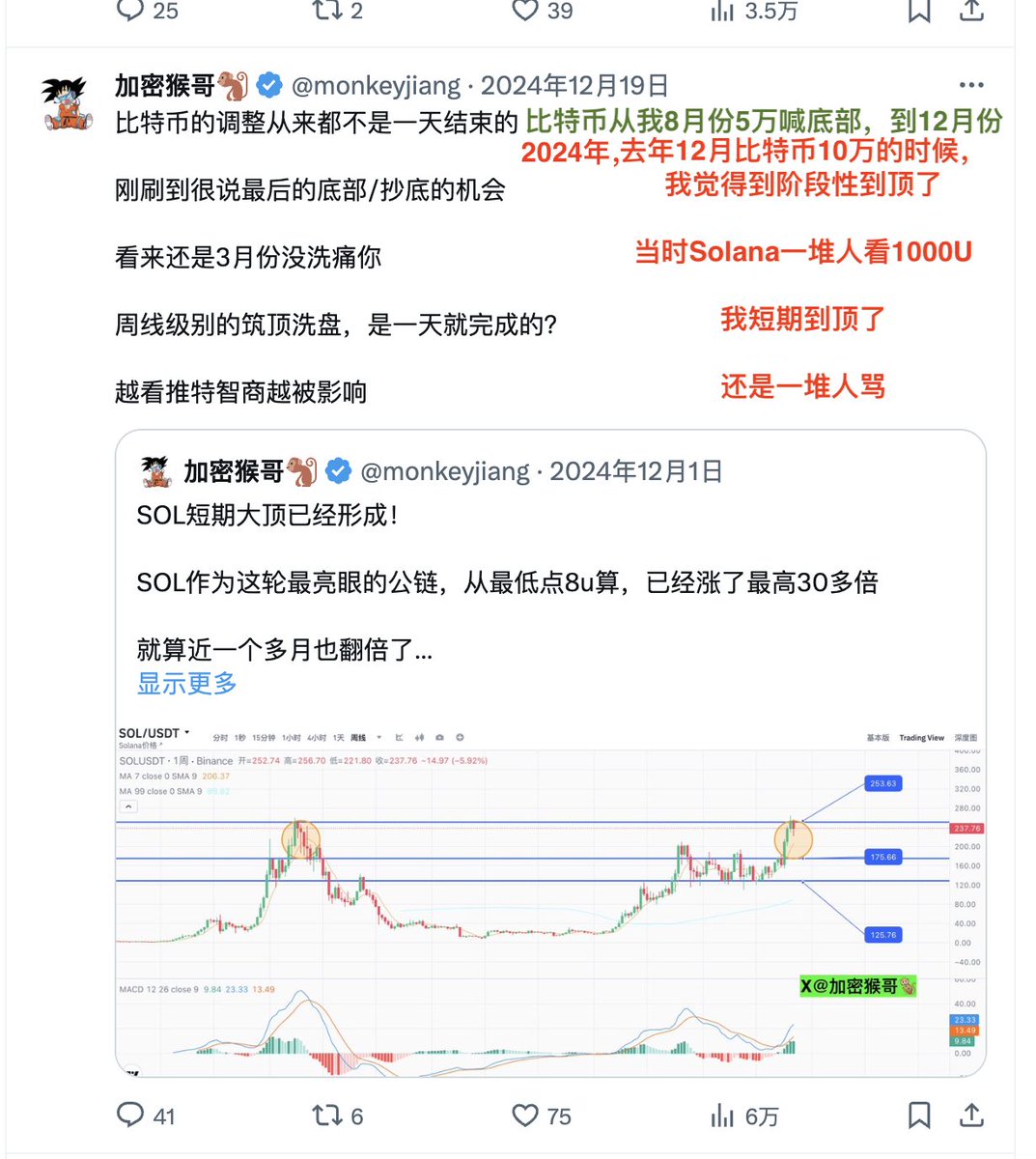Open the @monkeyjiang profile handle of the 12月19日 post
Viewport: 1036px width, 1159px height.
(376, 85)
